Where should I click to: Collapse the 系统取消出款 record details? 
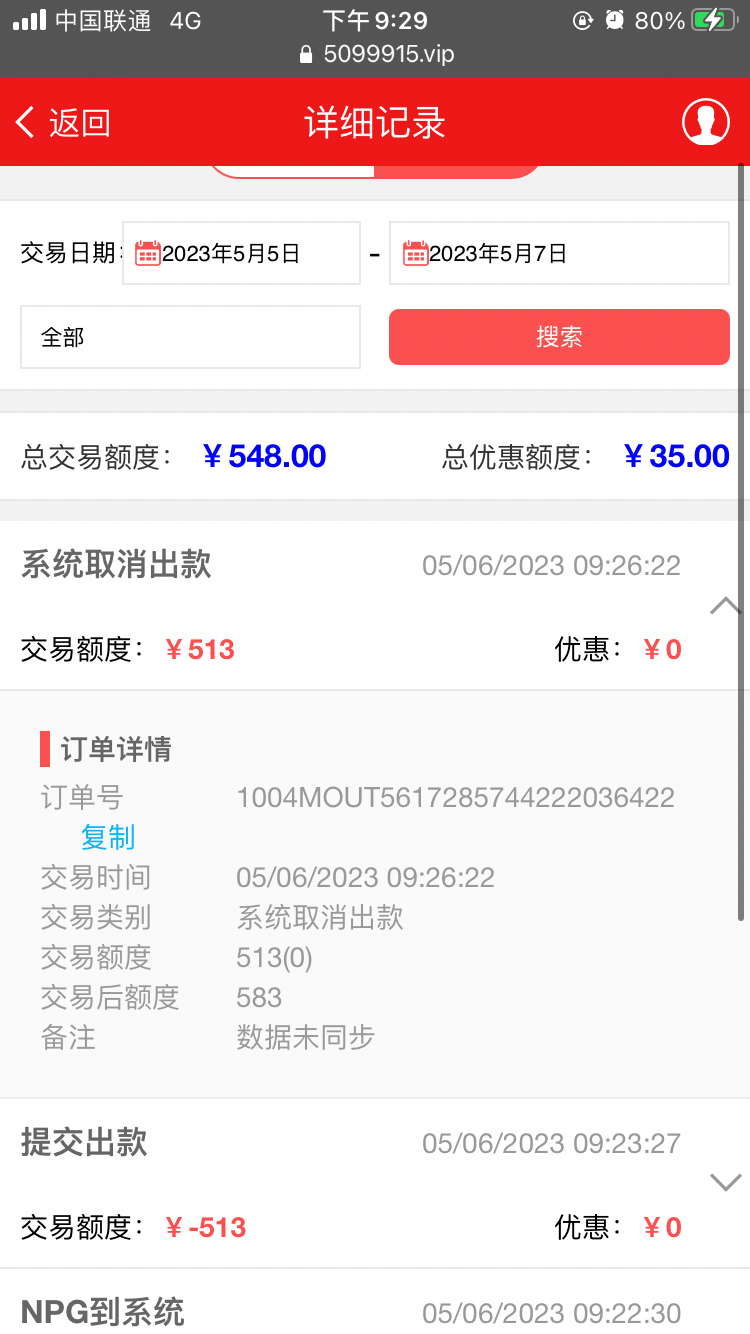[725, 606]
